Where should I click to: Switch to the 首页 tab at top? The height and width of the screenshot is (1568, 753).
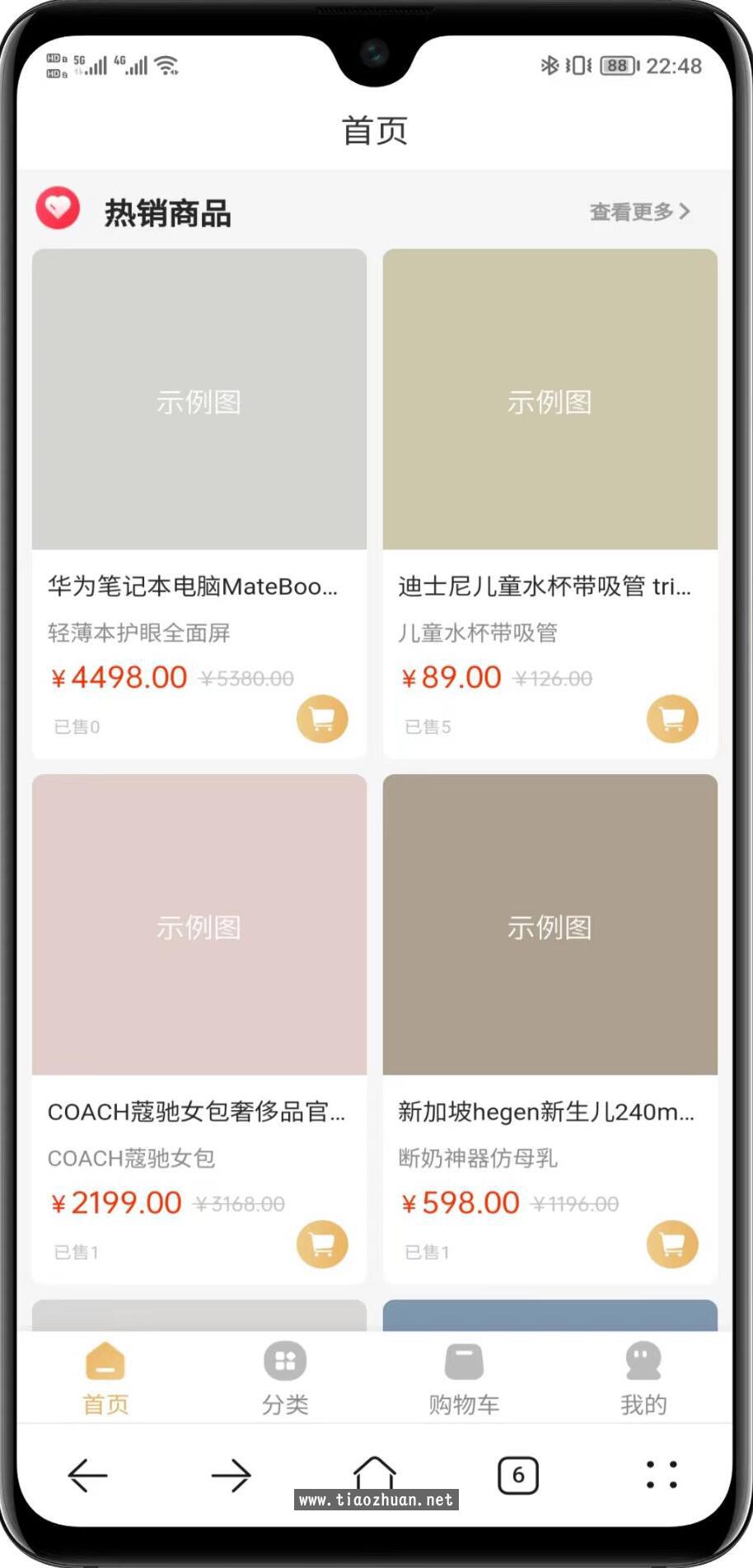point(376,129)
